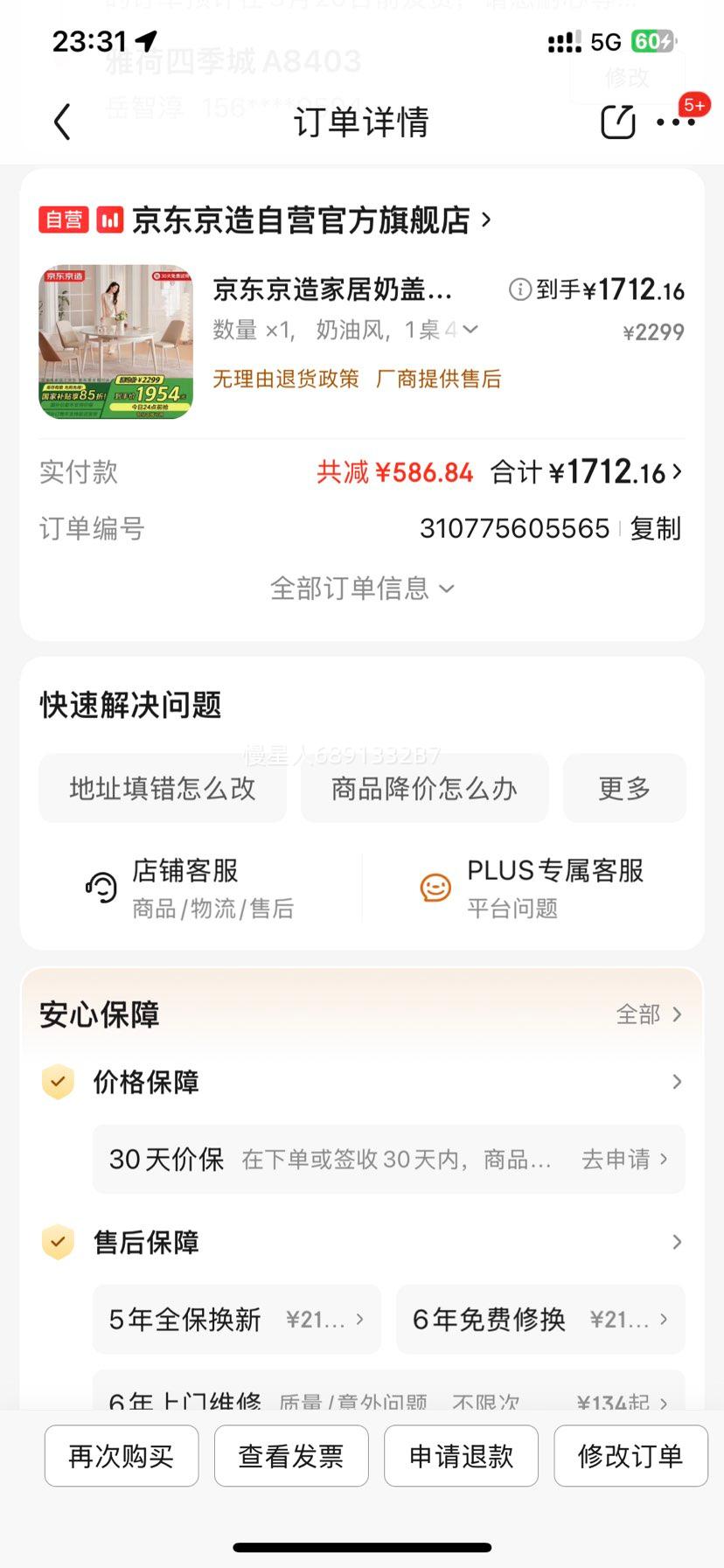Screen dimensions: 724x1568
Task: Open the share icon at top right
Action: [618, 122]
